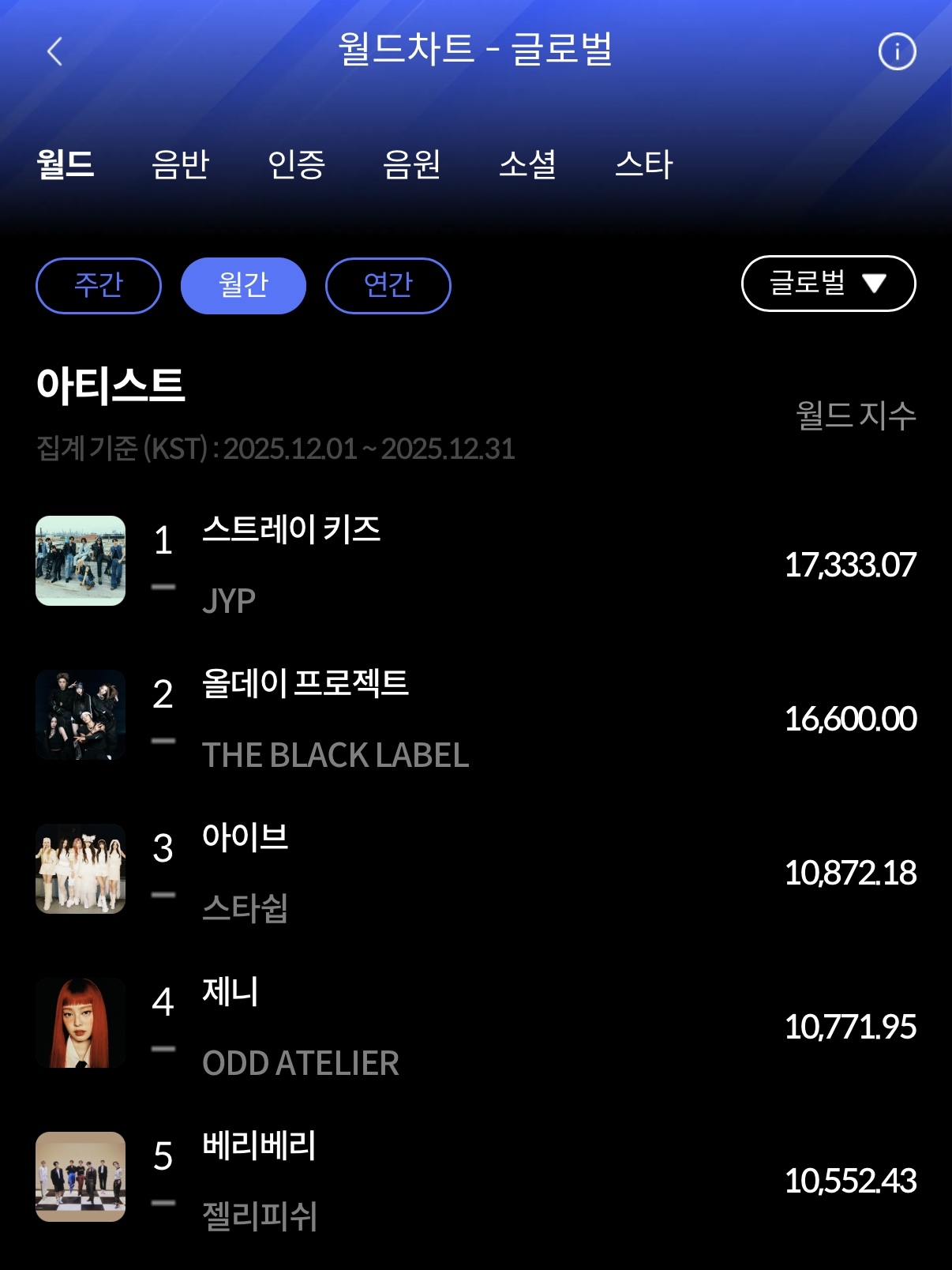Select the 소셜 tab

coord(527,164)
